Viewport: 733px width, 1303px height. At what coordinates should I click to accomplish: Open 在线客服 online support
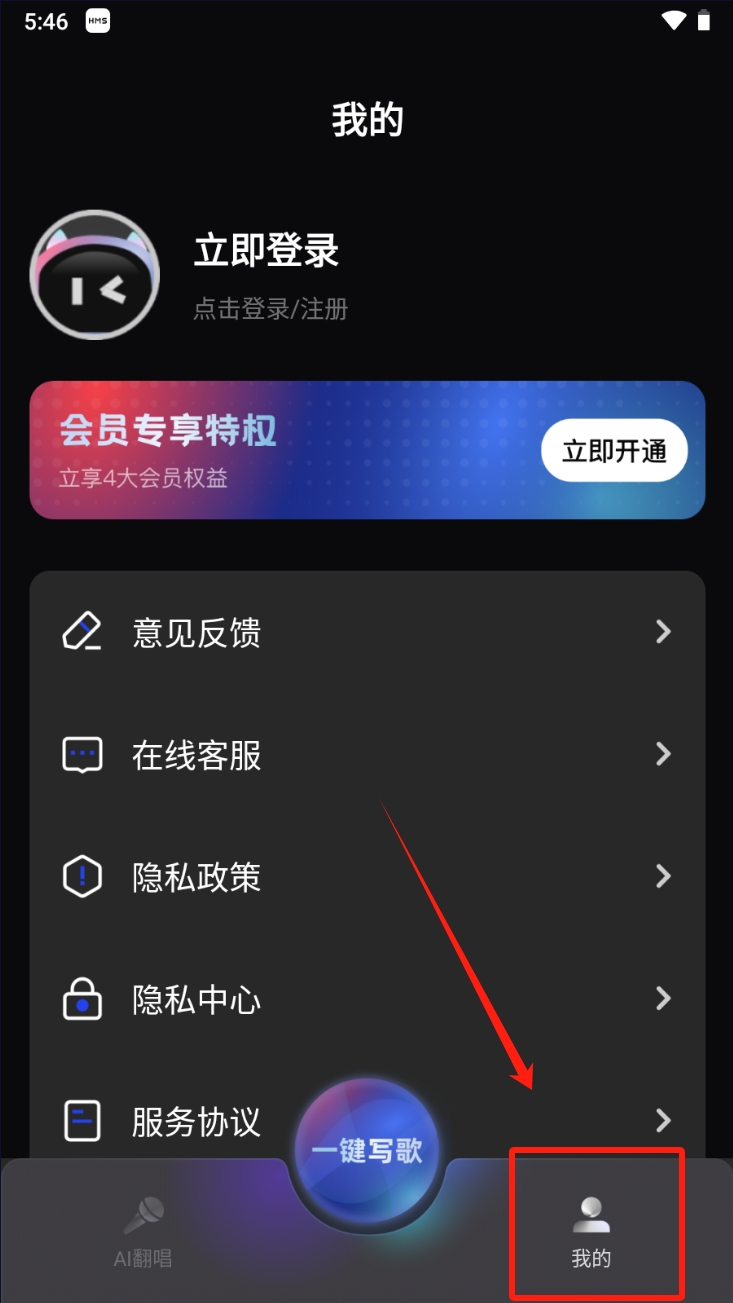(367, 755)
